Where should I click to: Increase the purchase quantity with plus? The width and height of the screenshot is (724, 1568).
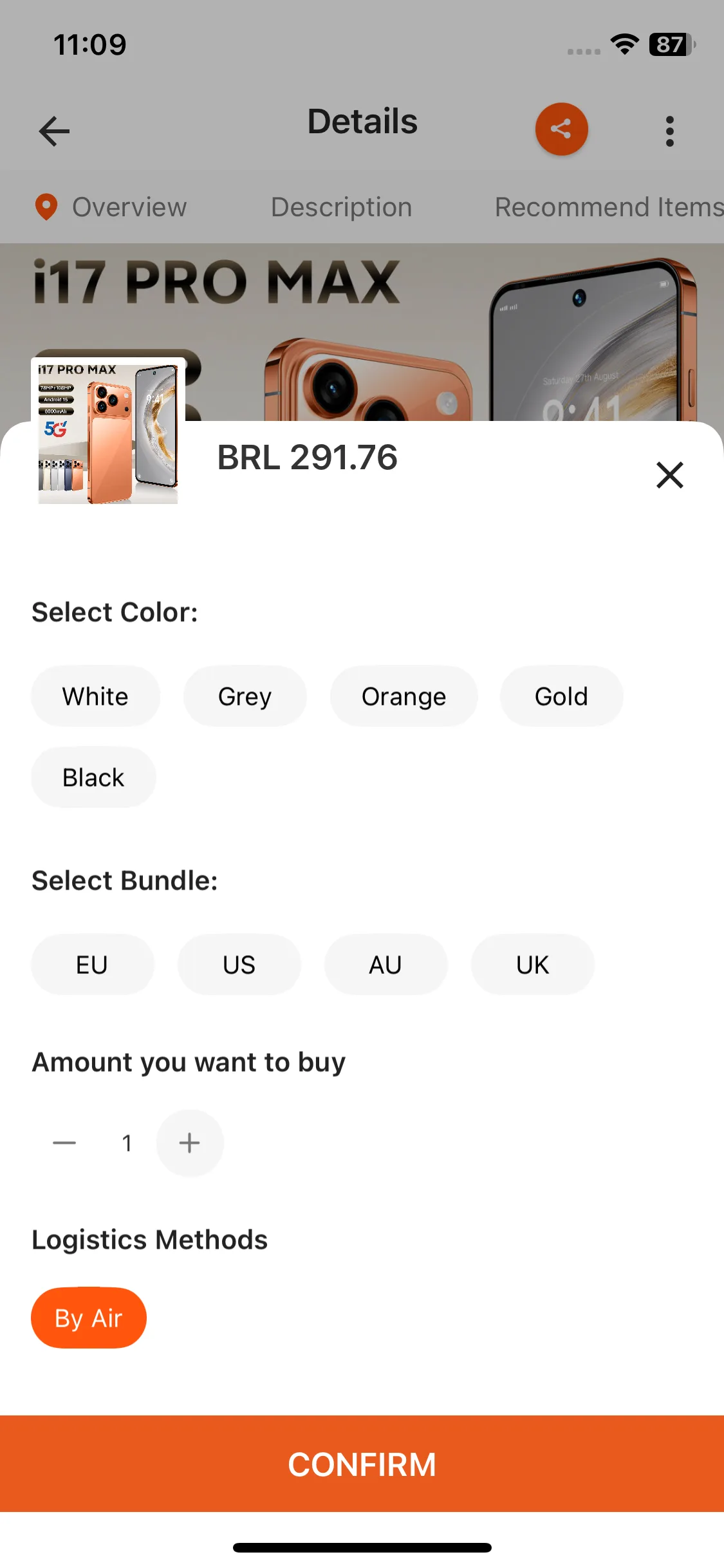click(190, 1143)
